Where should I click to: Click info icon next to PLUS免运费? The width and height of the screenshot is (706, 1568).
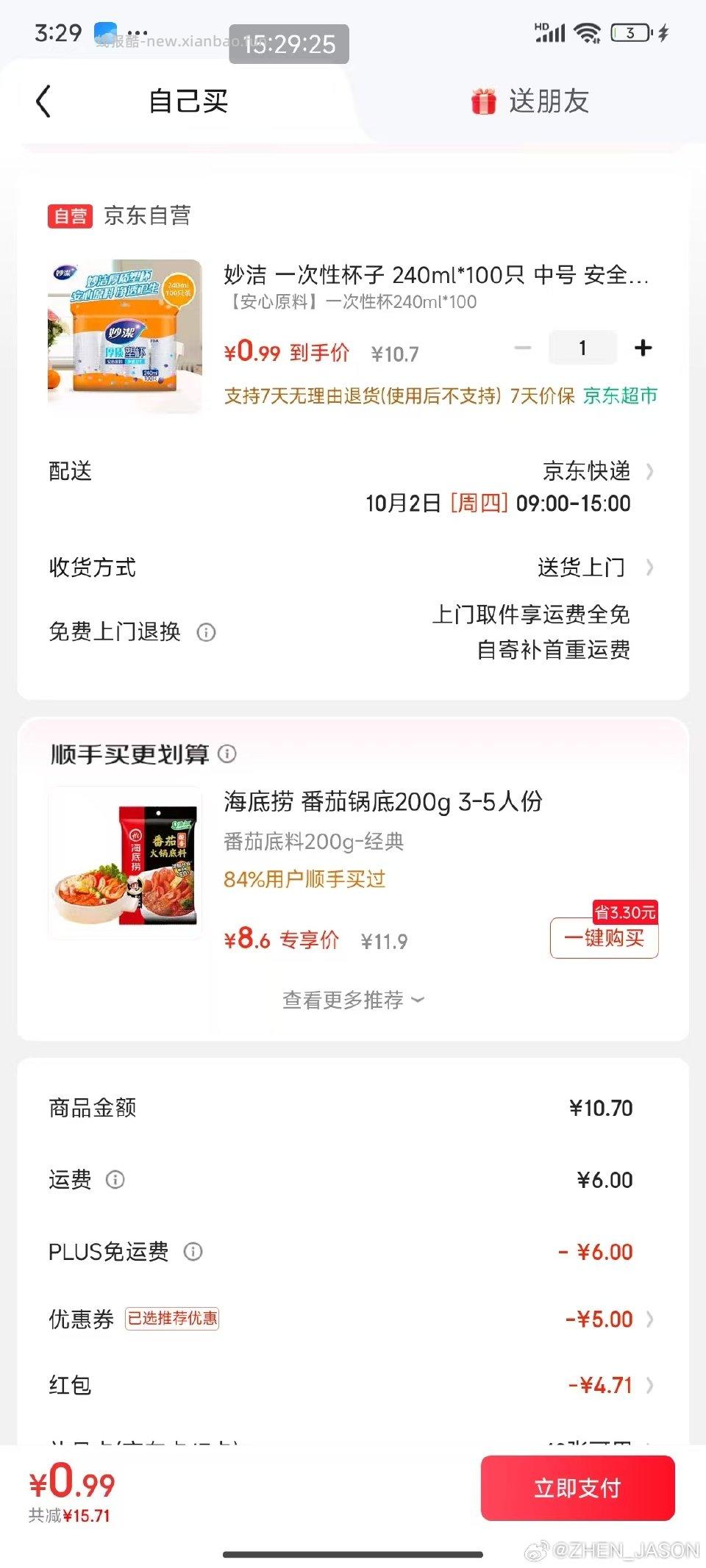point(193,1252)
